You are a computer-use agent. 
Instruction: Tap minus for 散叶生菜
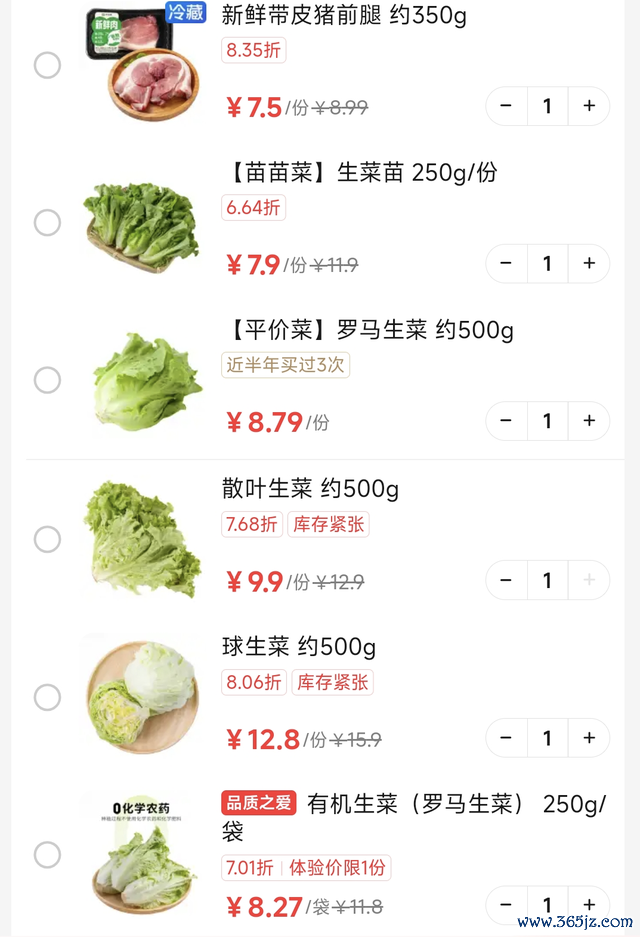(x=506, y=580)
